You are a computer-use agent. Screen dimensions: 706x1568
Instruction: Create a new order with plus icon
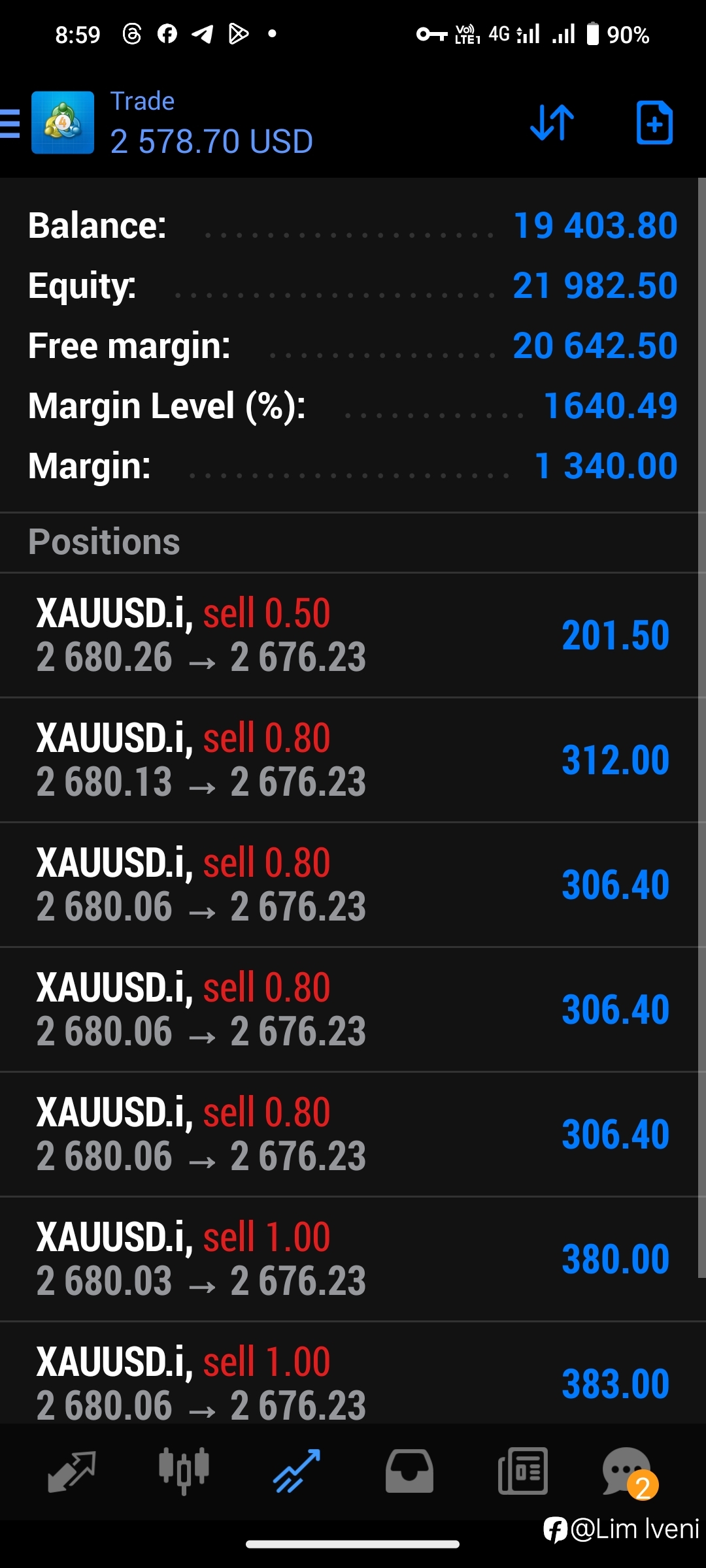tap(654, 123)
